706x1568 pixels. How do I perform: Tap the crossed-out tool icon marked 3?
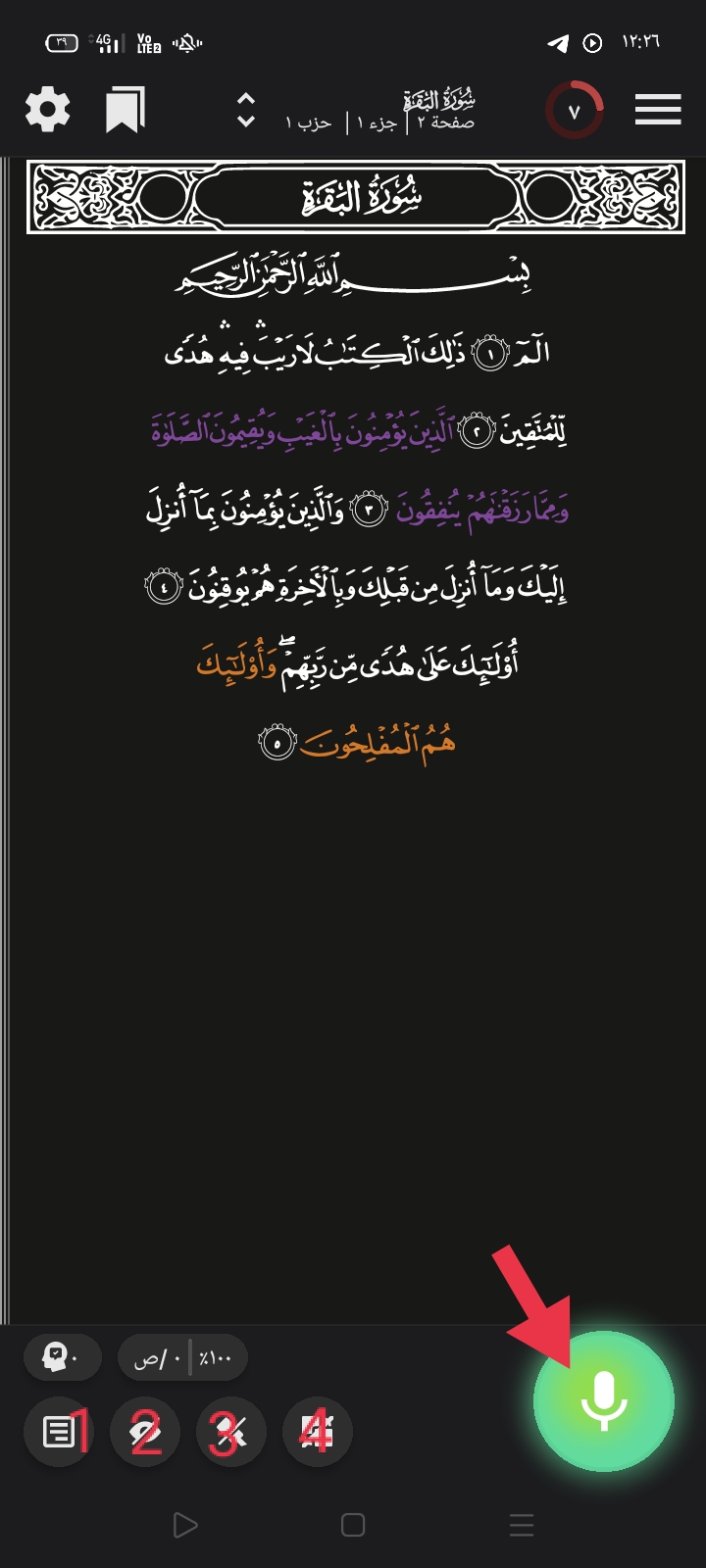(231, 1432)
